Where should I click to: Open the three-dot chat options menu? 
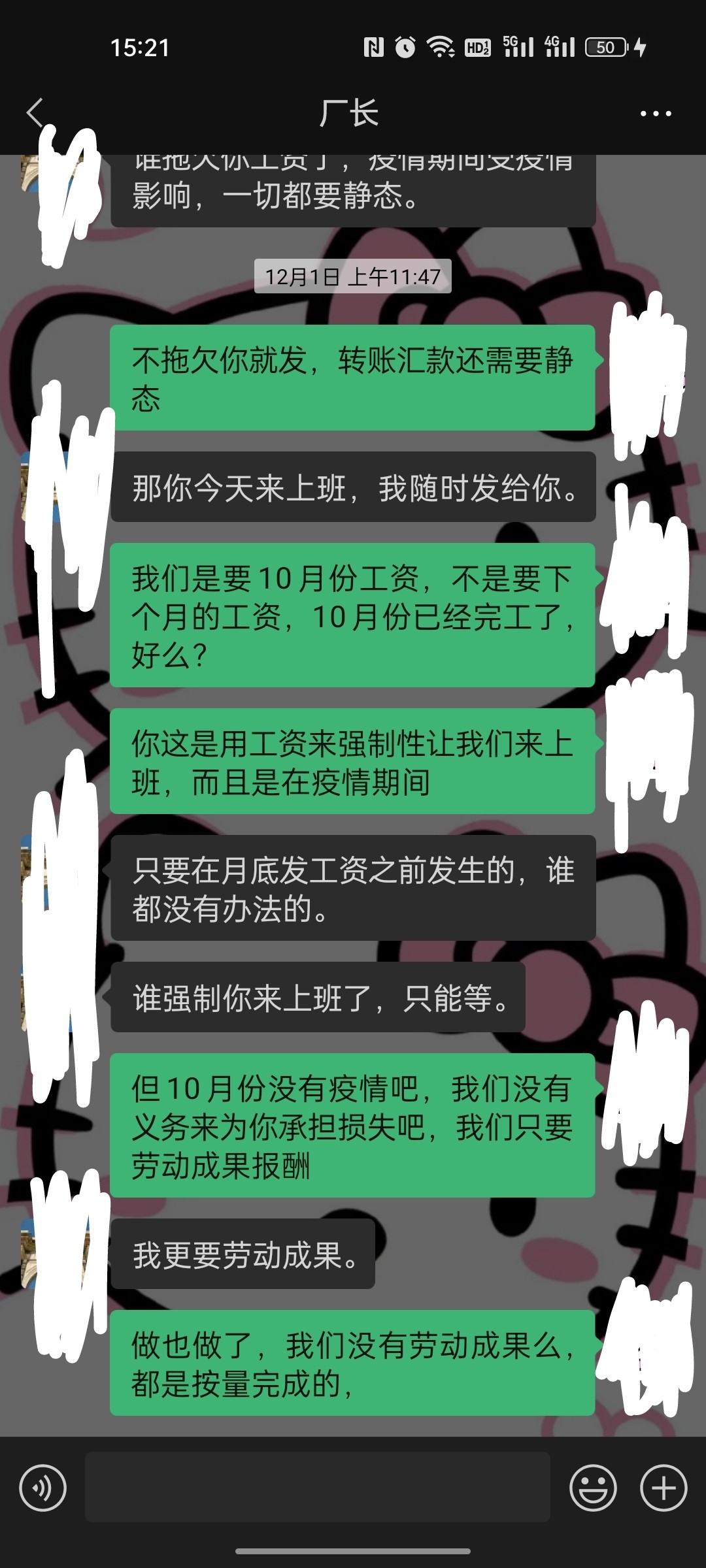pyautogui.click(x=656, y=114)
